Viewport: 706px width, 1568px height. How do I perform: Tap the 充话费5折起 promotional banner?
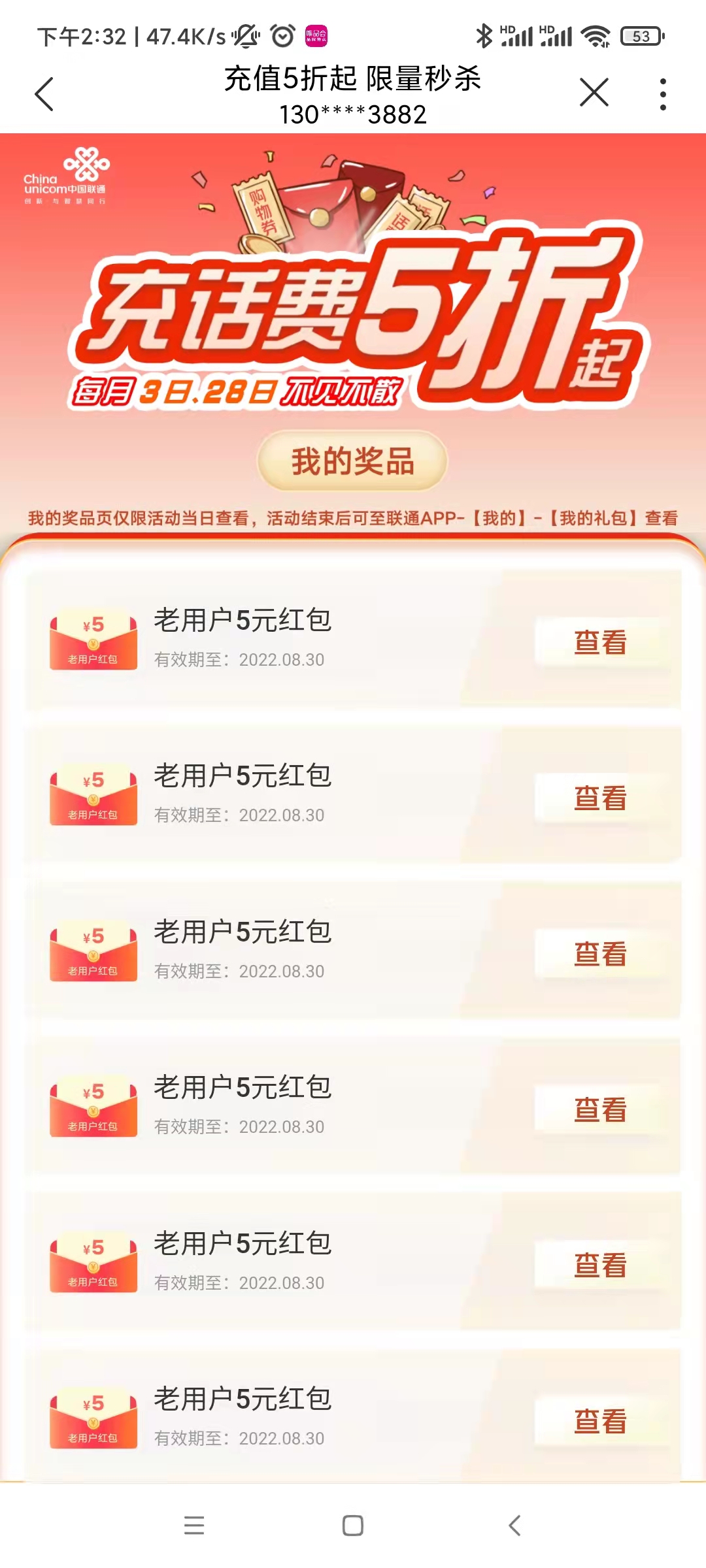click(x=353, y=307)
